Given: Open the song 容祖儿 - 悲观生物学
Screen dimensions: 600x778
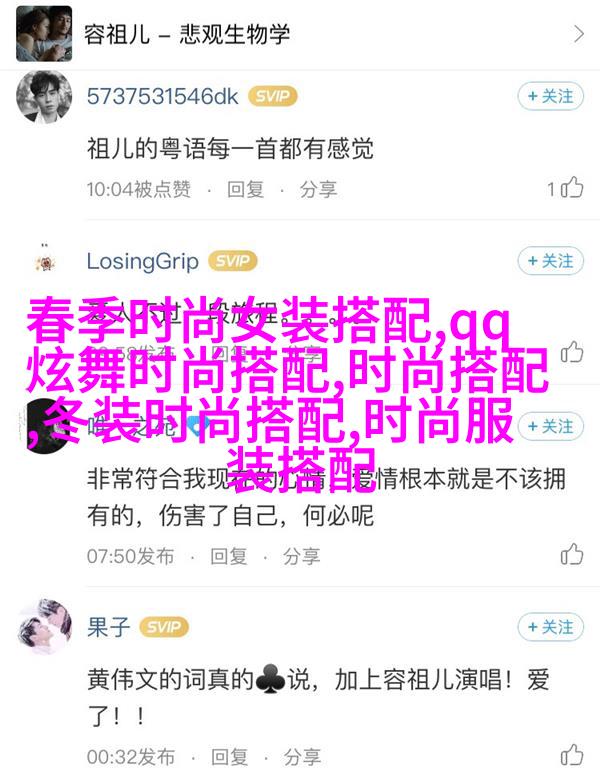Looking at the screenshot, I should tap(300, 34).
